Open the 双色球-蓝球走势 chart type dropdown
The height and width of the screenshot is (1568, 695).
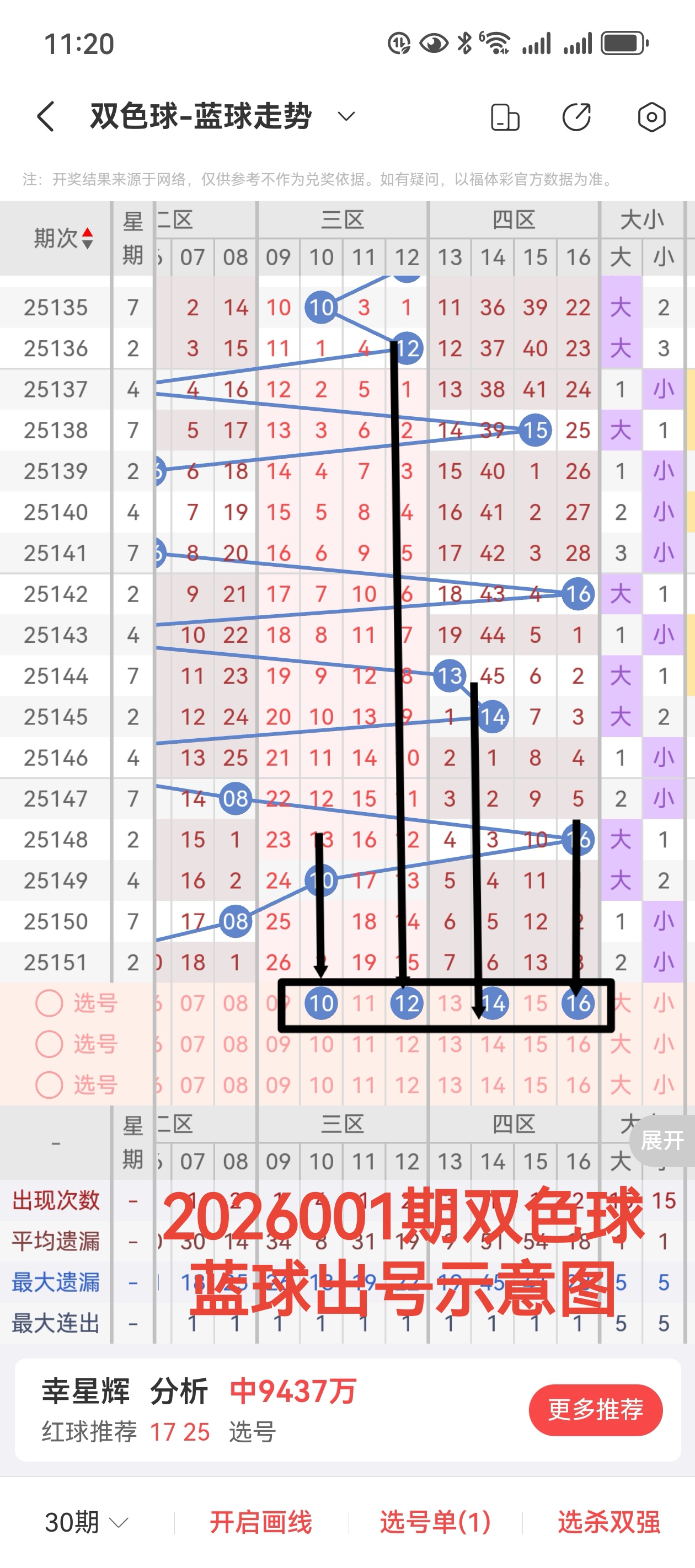[346, 116]
